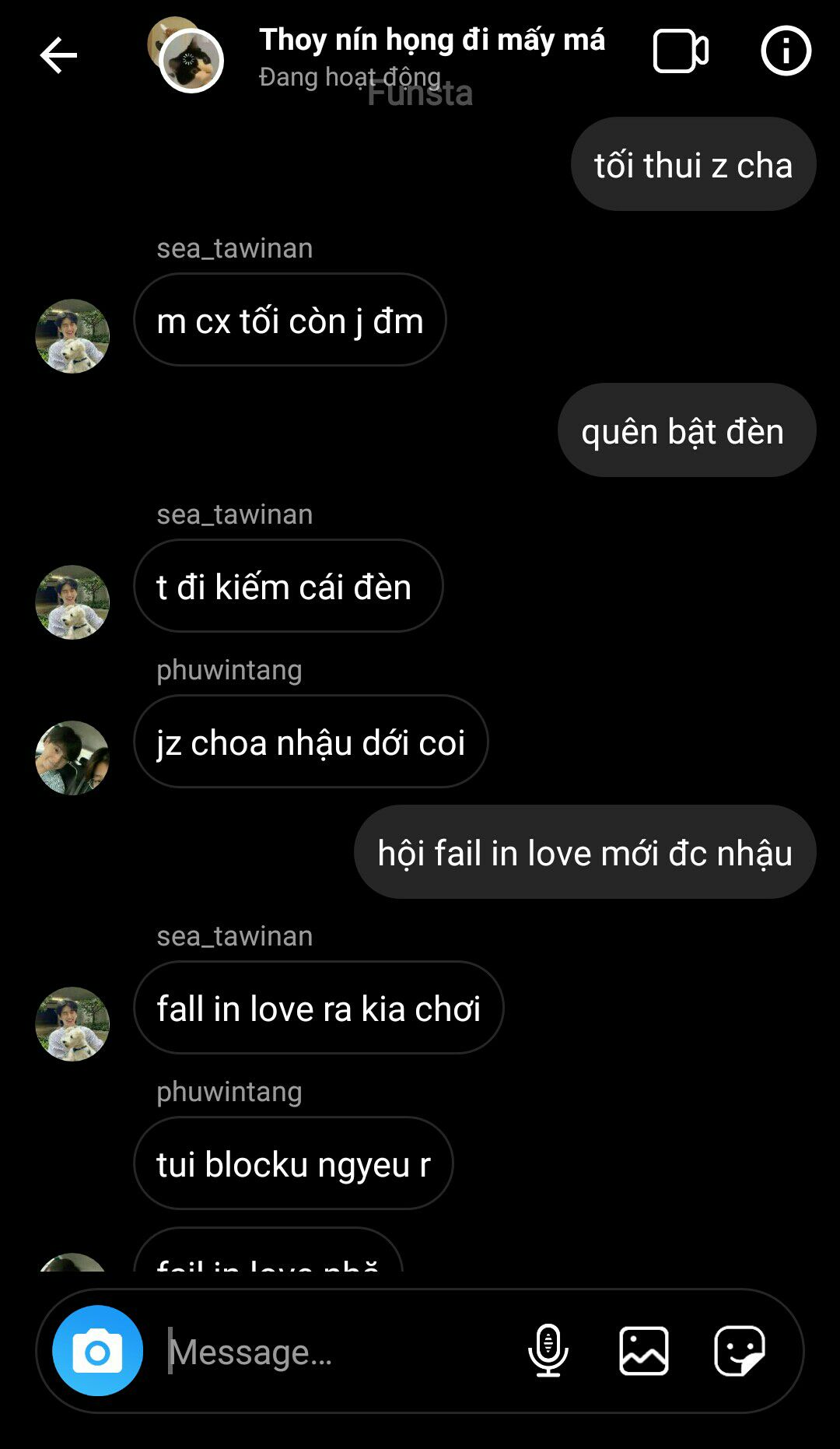Open the chat details info icon
Screen dimensions: 840x1449
786,51
